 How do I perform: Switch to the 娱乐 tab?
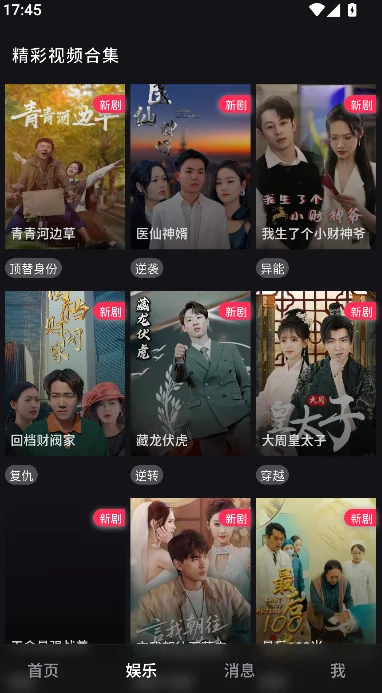(141, 670)
